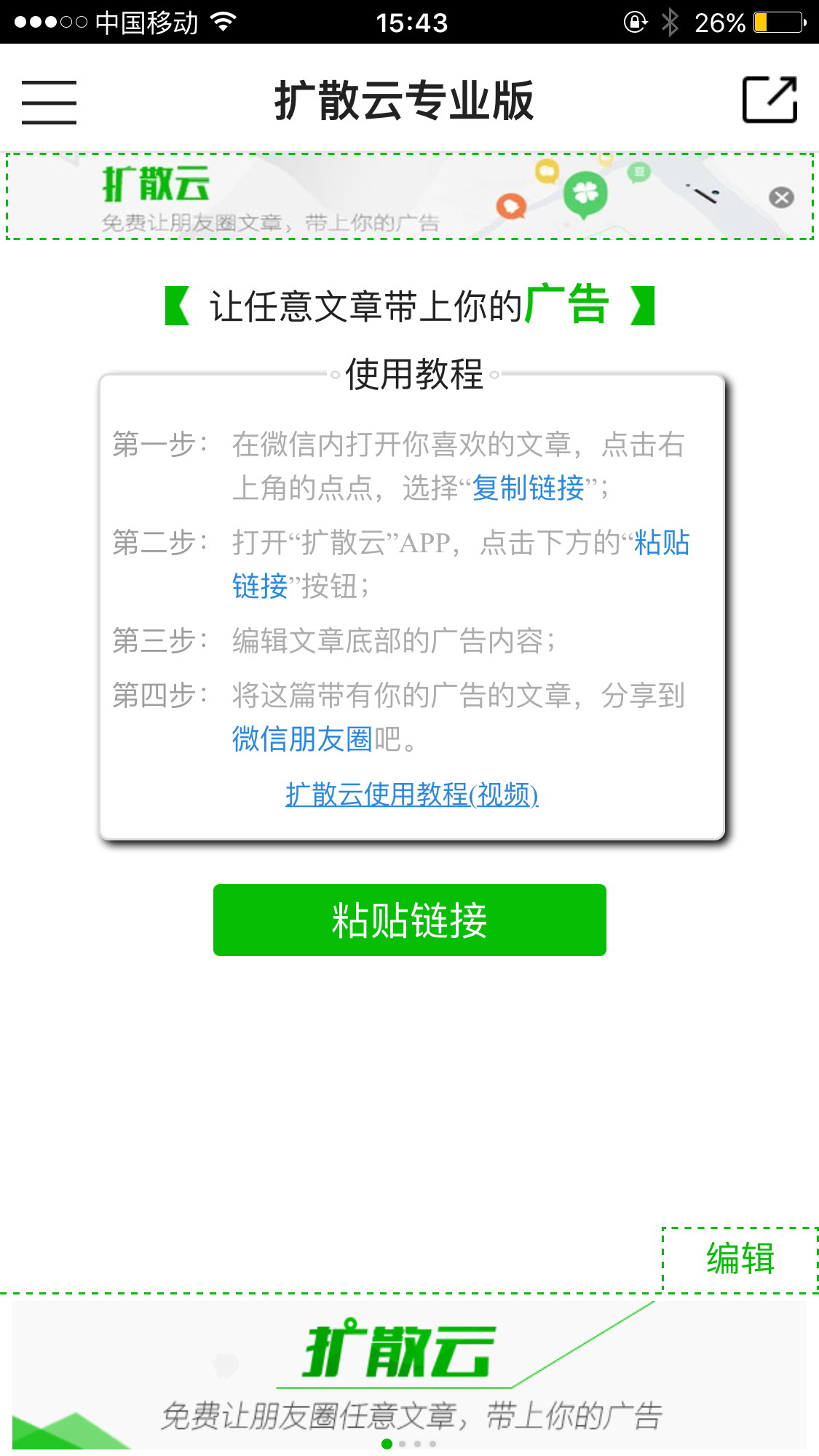Tap the battery indicator in the status bar
Screen dimensions: 819x1456
point(780,22)
